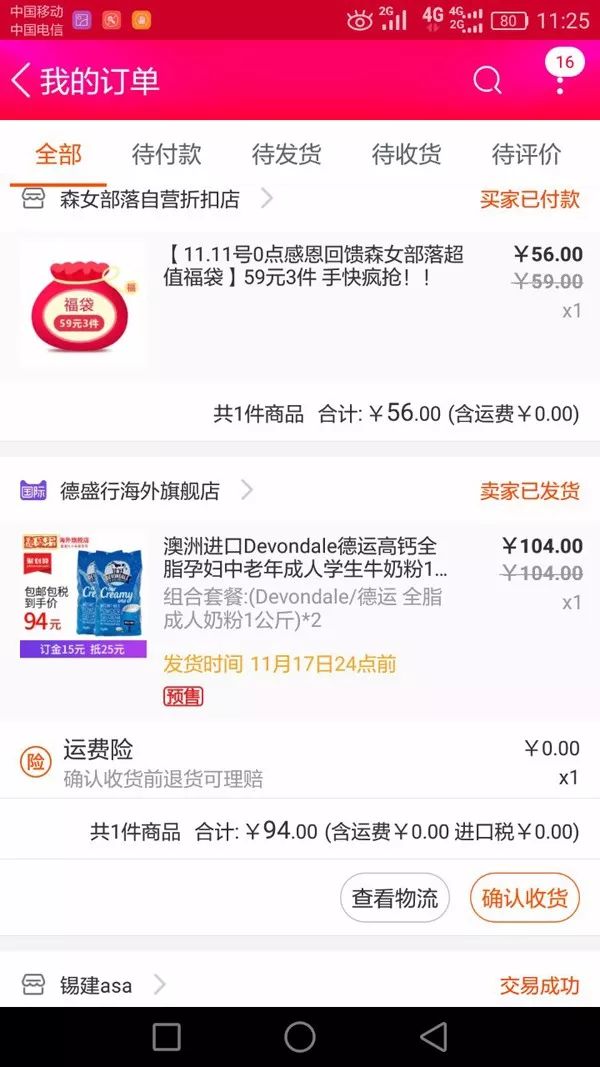Screen dimensions: 600x1067
Task: Open store 德盛行海外旗舰店
Action: (x=137, y=490)
